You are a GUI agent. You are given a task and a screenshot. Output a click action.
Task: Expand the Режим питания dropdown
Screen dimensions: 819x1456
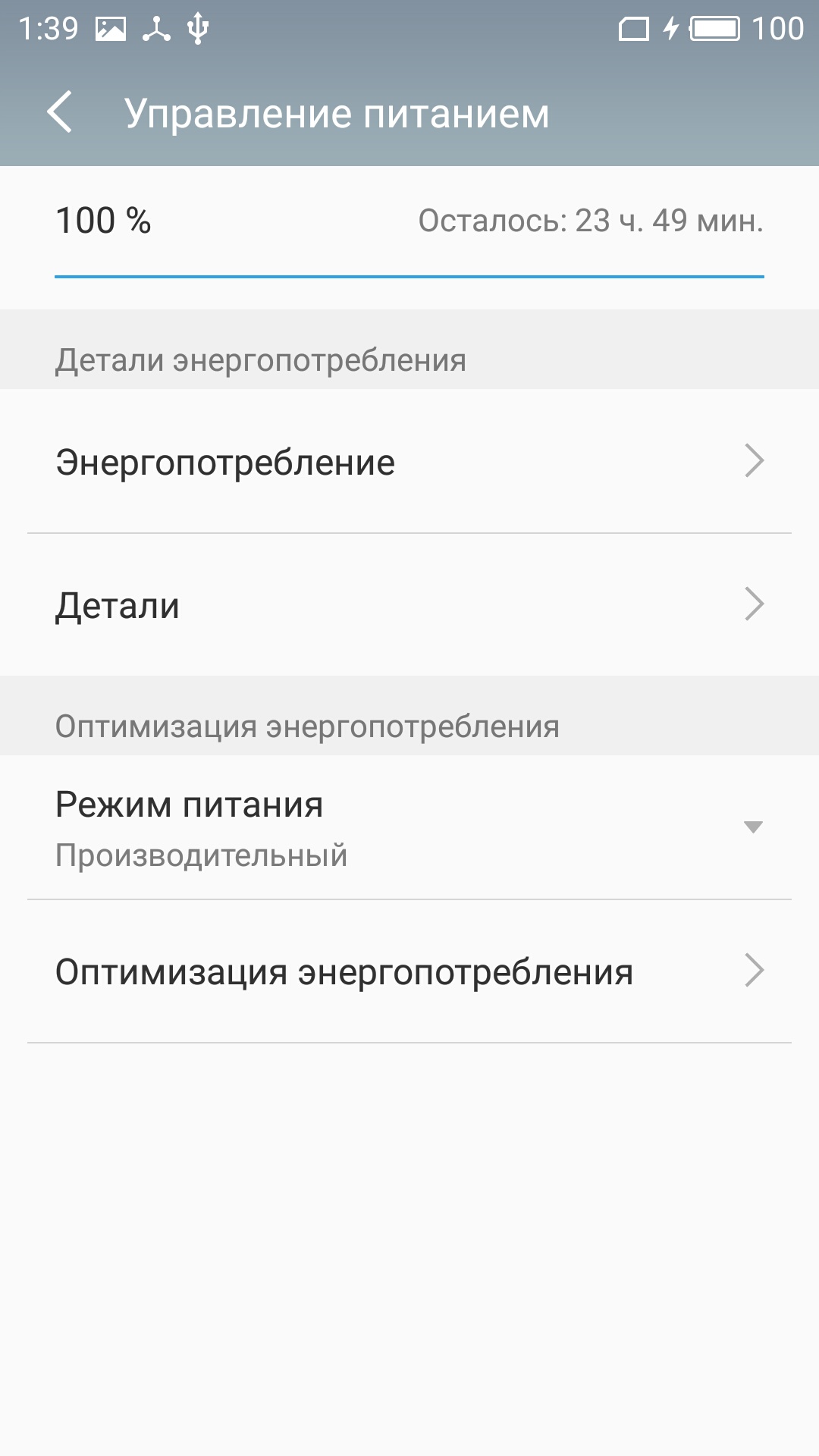pyautogui.click(x=409, y=827)
